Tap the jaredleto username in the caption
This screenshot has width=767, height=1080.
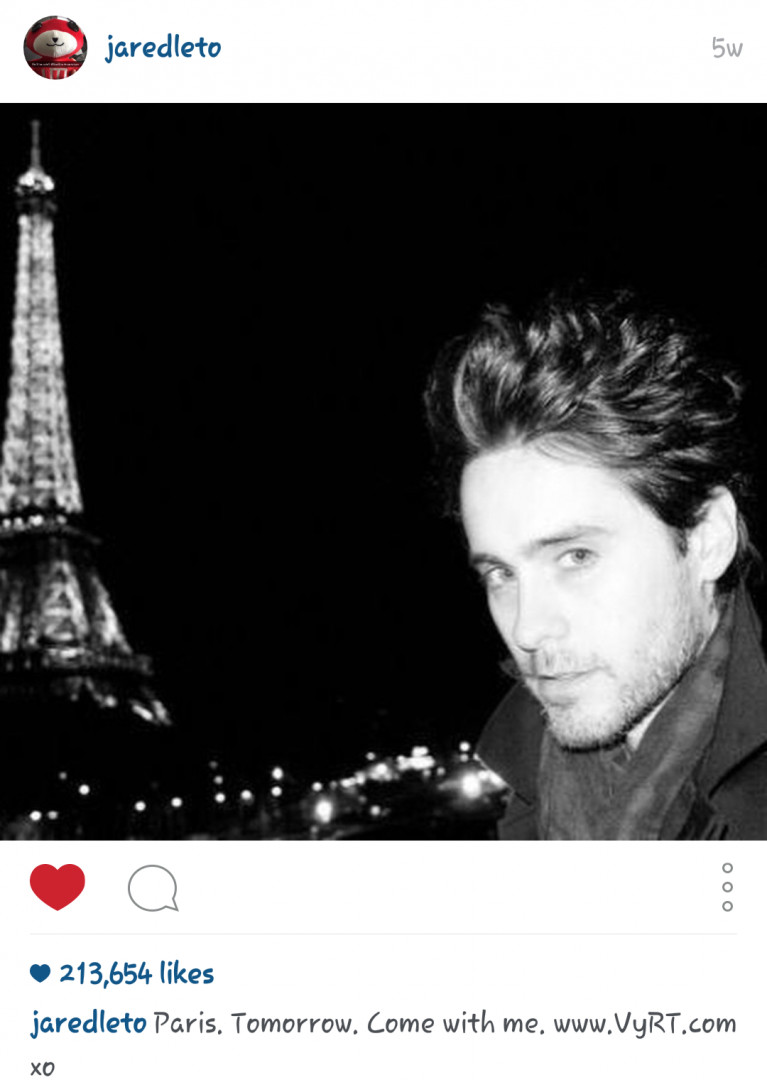pyautogui.click(x=89, y=1024)
